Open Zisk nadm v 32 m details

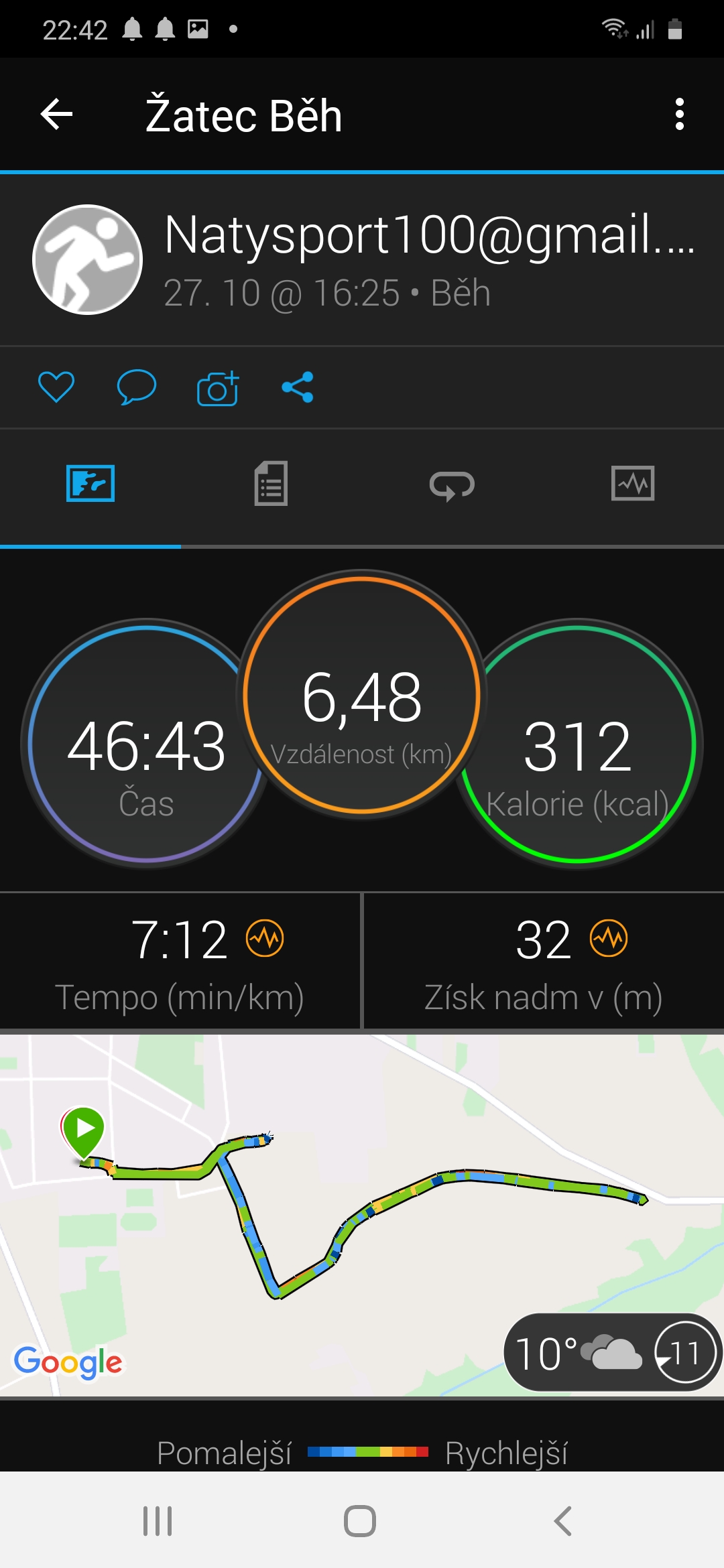544,962
